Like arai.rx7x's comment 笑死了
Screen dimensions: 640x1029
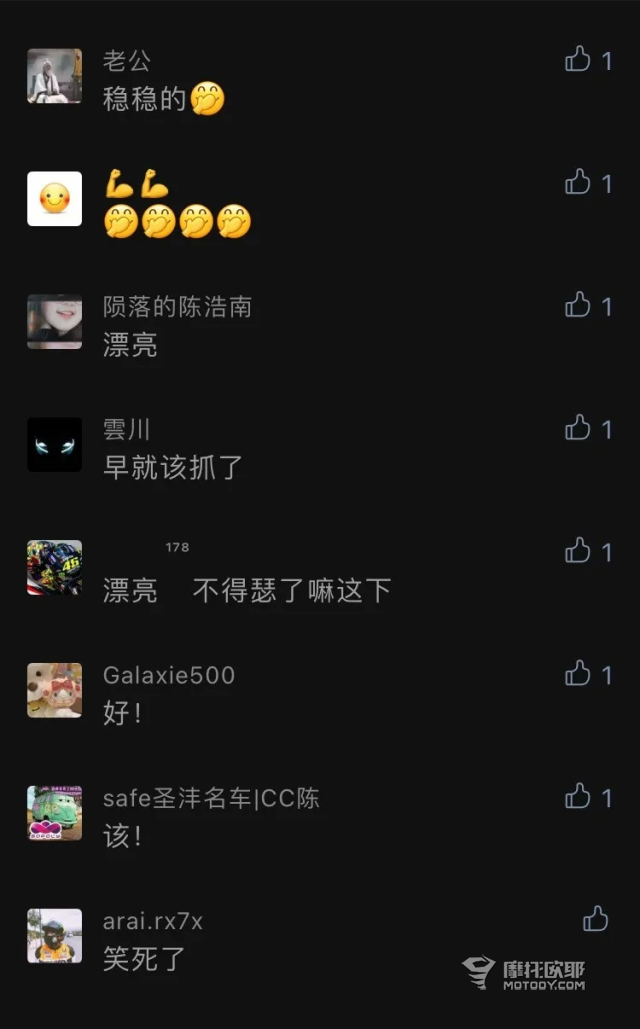(x=596, y=919)
